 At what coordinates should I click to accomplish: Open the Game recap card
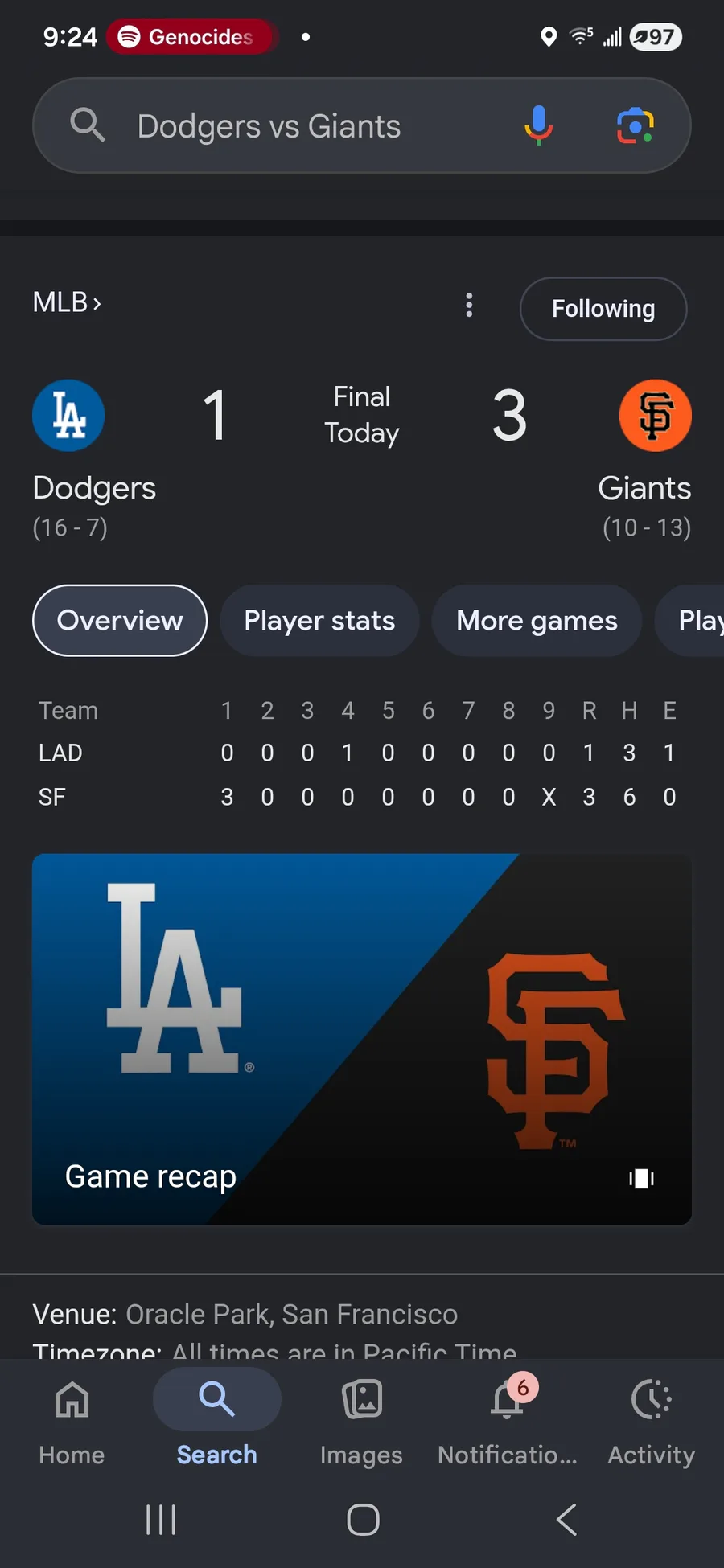point(361,1039)
